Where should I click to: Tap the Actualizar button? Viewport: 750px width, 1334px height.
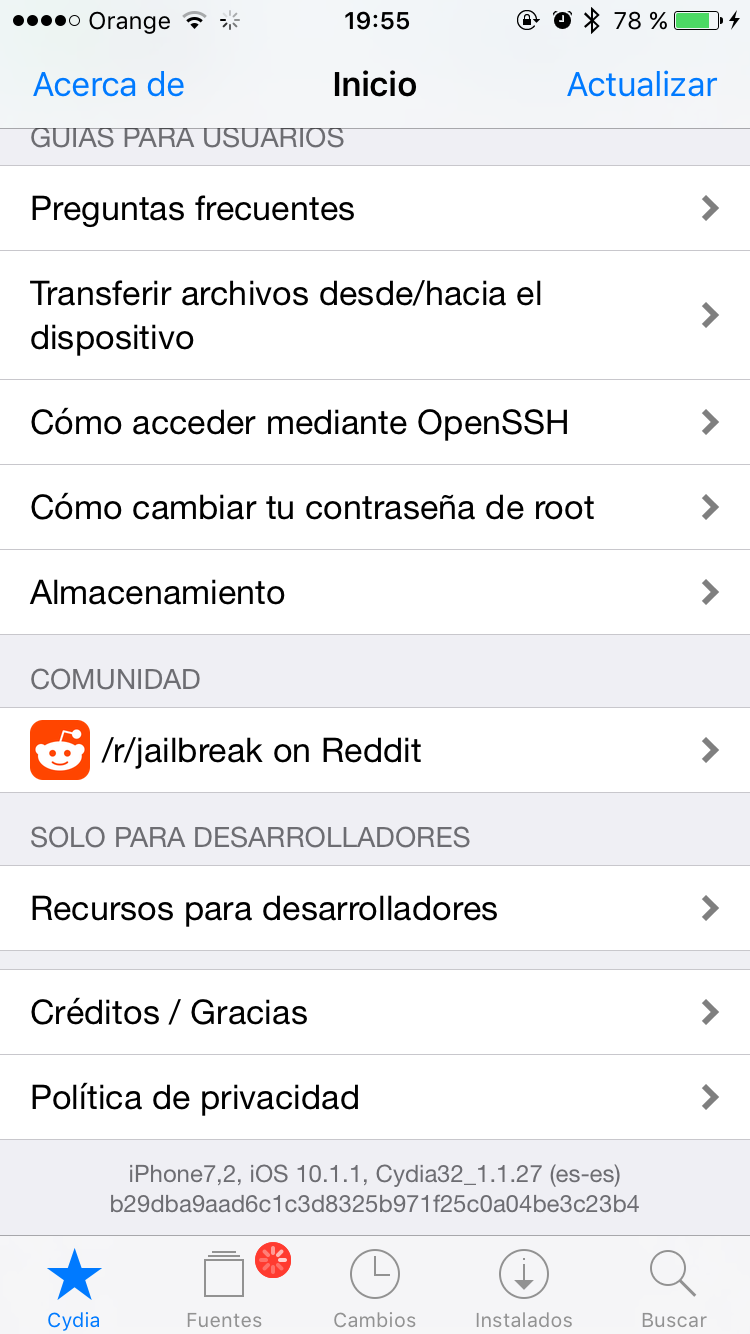(x=642, y=85)
